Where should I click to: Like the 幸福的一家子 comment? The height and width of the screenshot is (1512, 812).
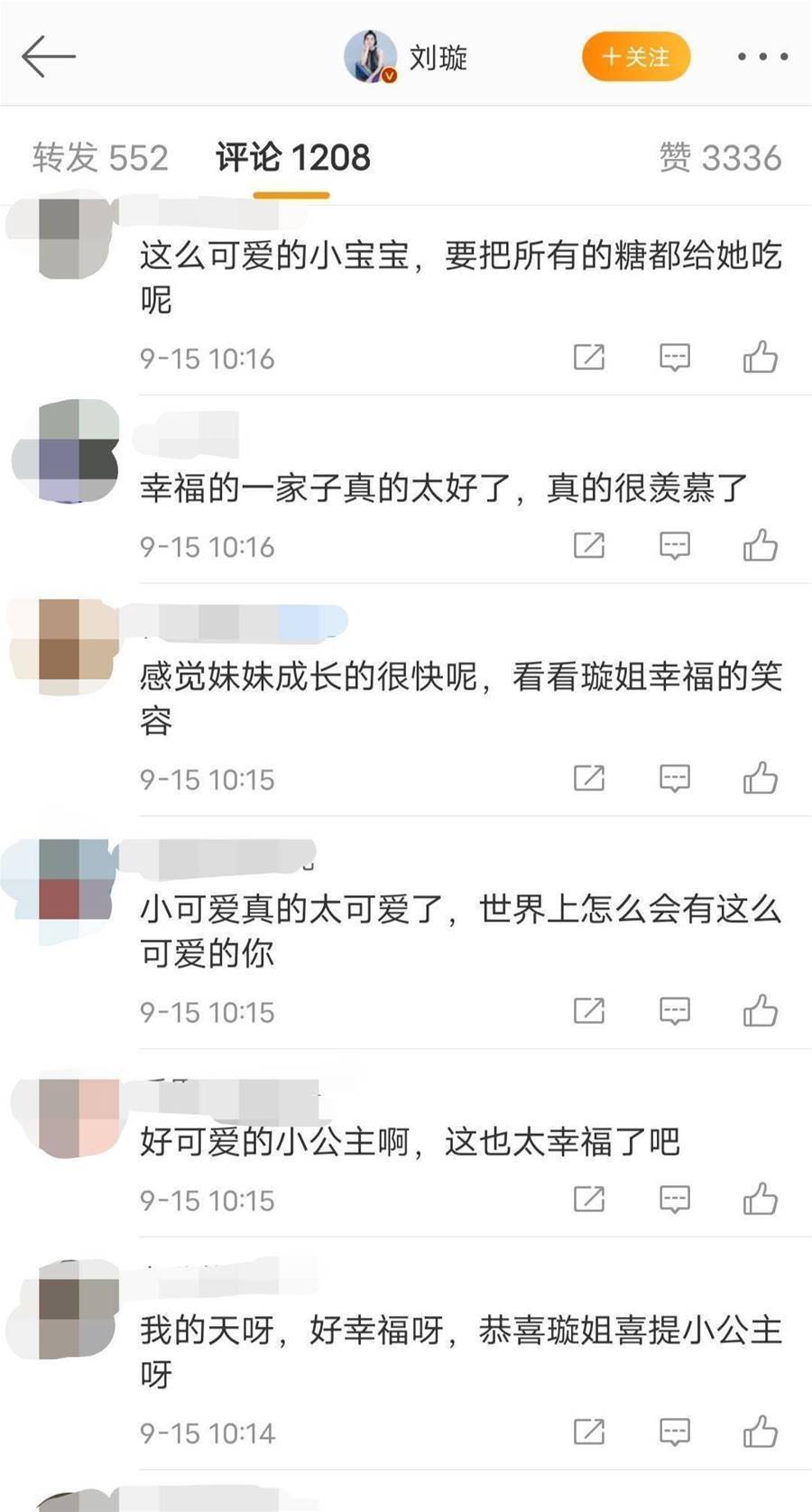click(761, 546)
